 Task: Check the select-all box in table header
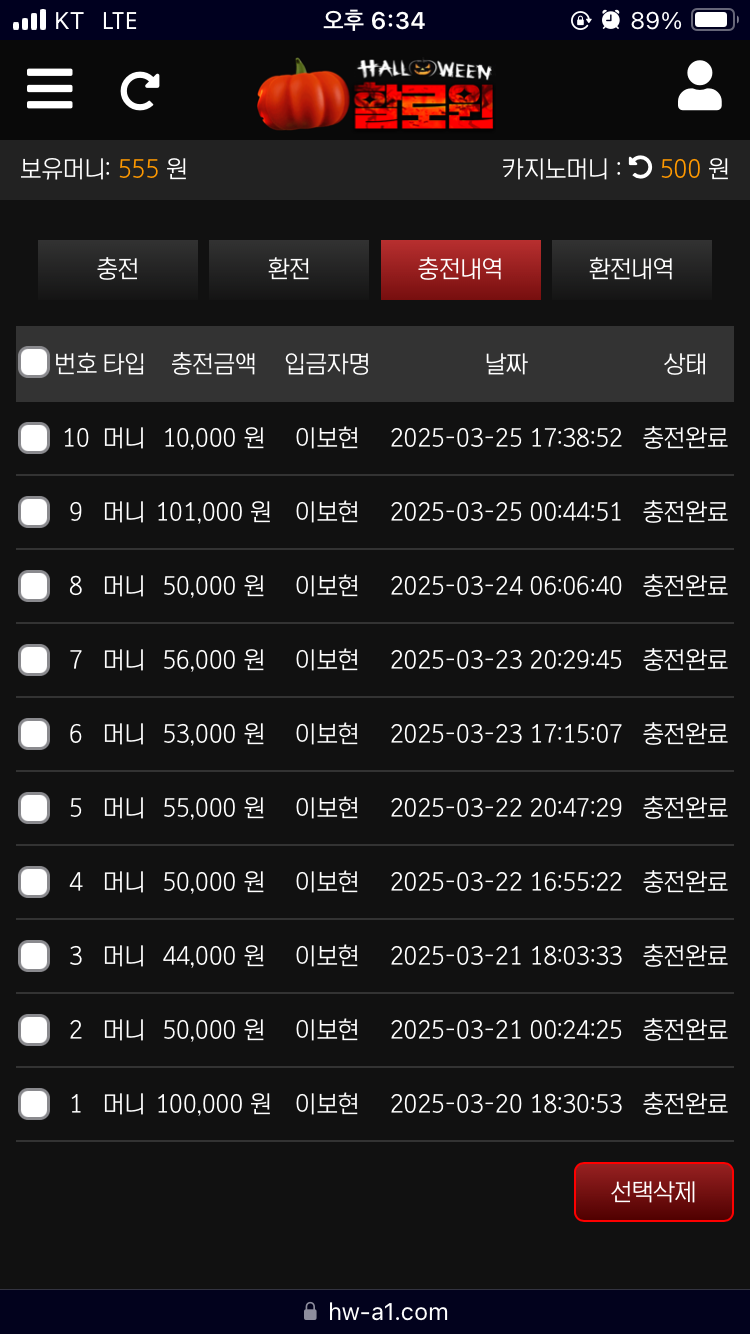(34, 363)
